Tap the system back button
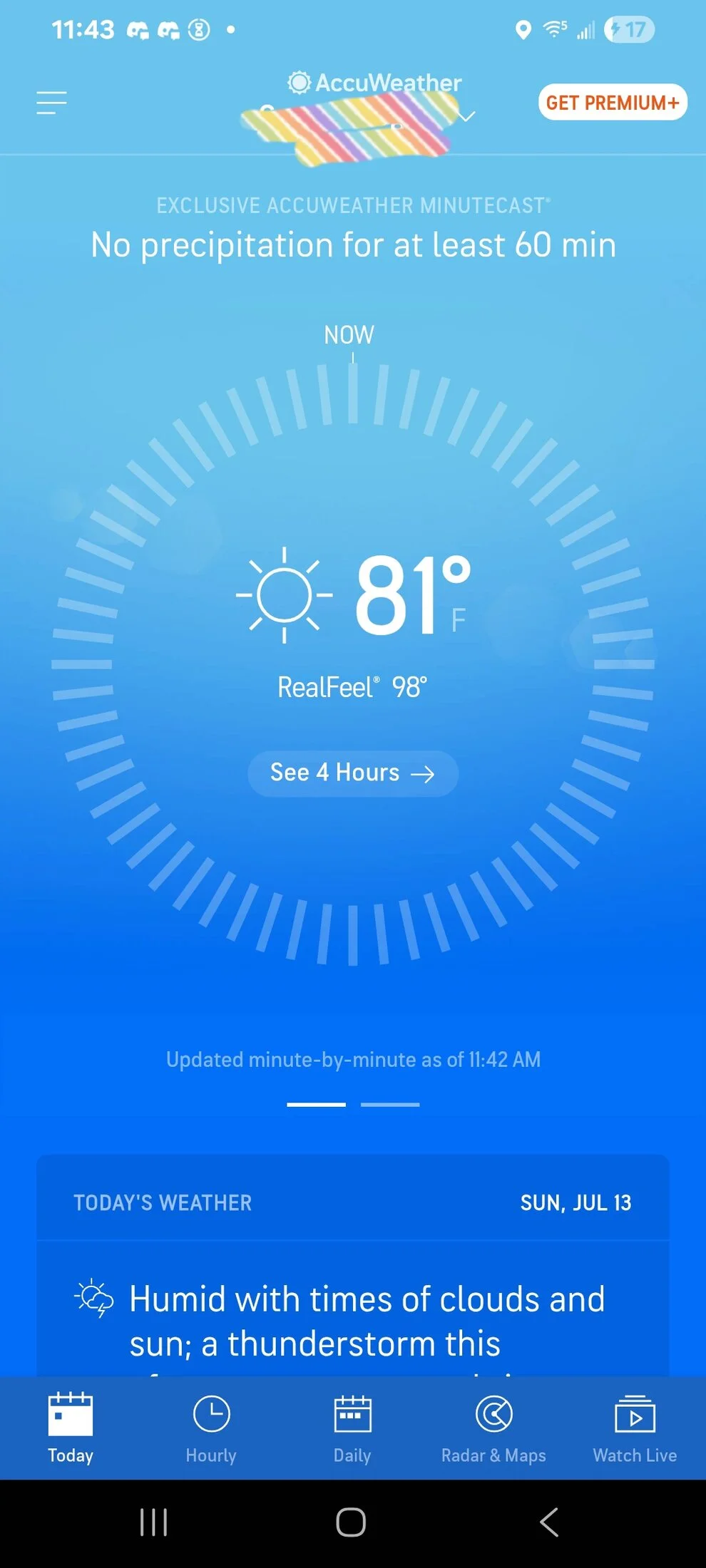The width and height of the screenshot is (706, 1568). pos(548,1522)
